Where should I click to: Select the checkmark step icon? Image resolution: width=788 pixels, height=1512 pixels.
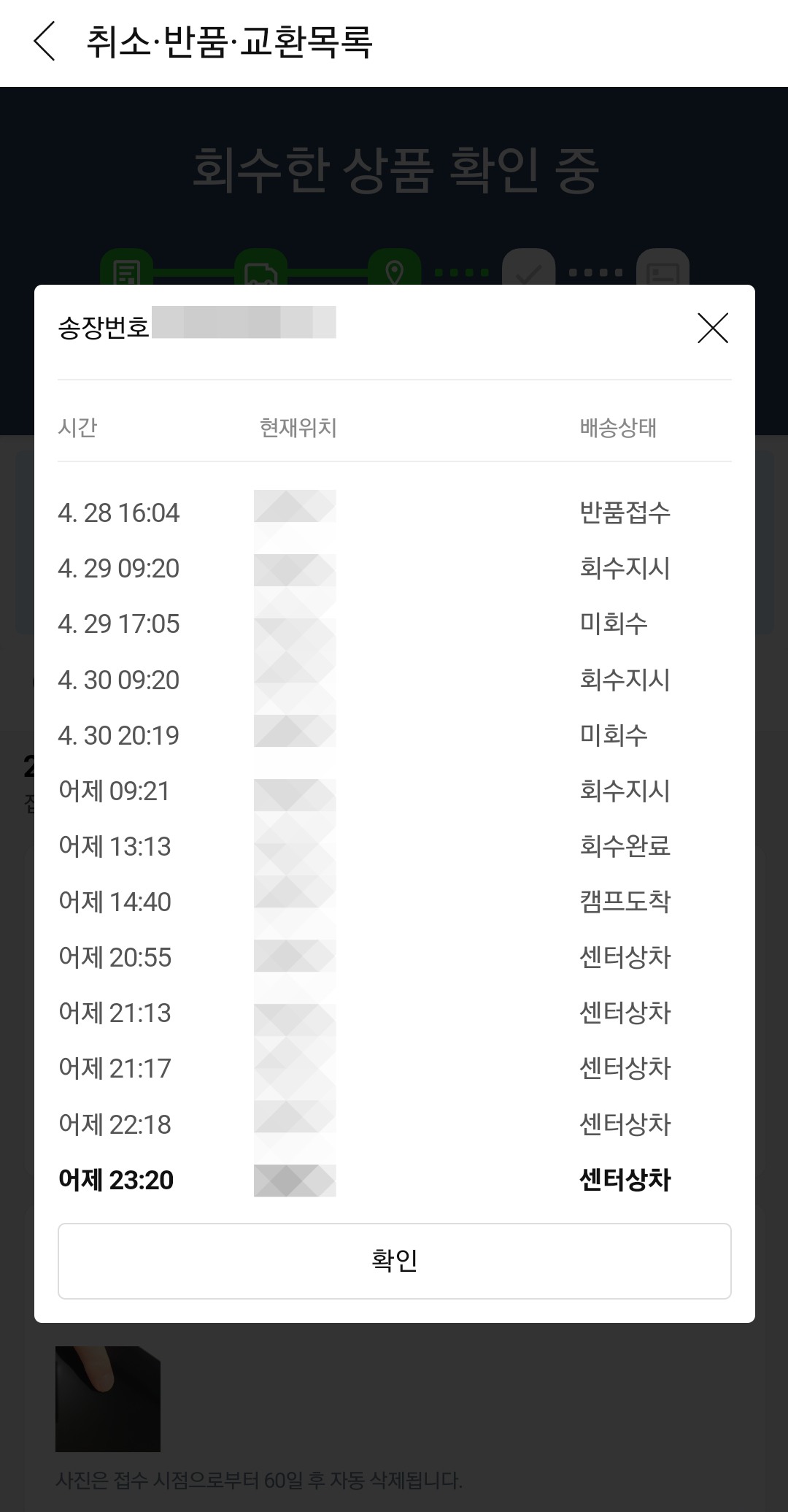(x=529, y=274)
